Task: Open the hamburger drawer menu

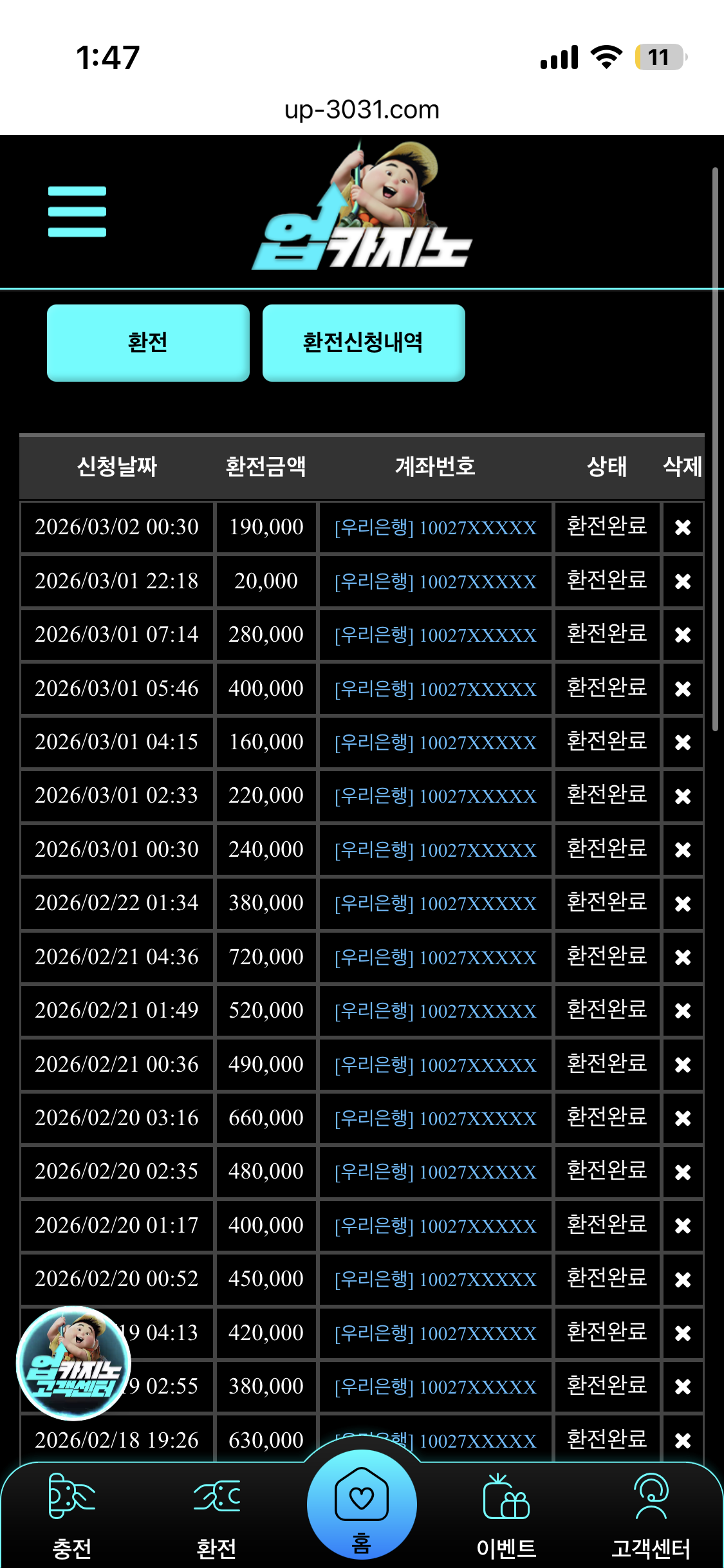Action: pyautogui.click(x=77, y=211)
